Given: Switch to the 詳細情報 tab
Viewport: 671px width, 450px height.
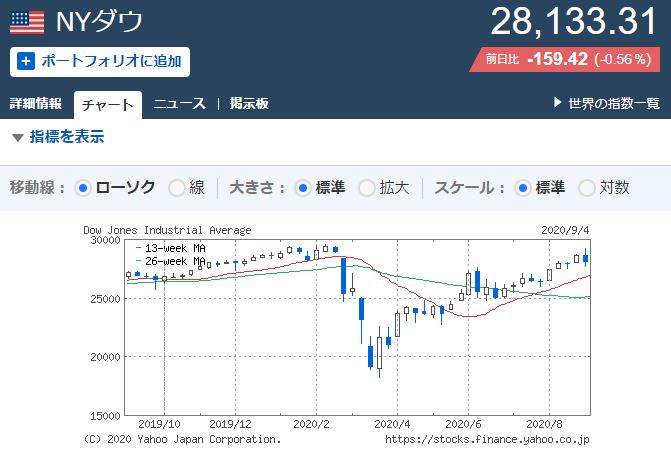Looking at the screenshot, I should 35,104.
